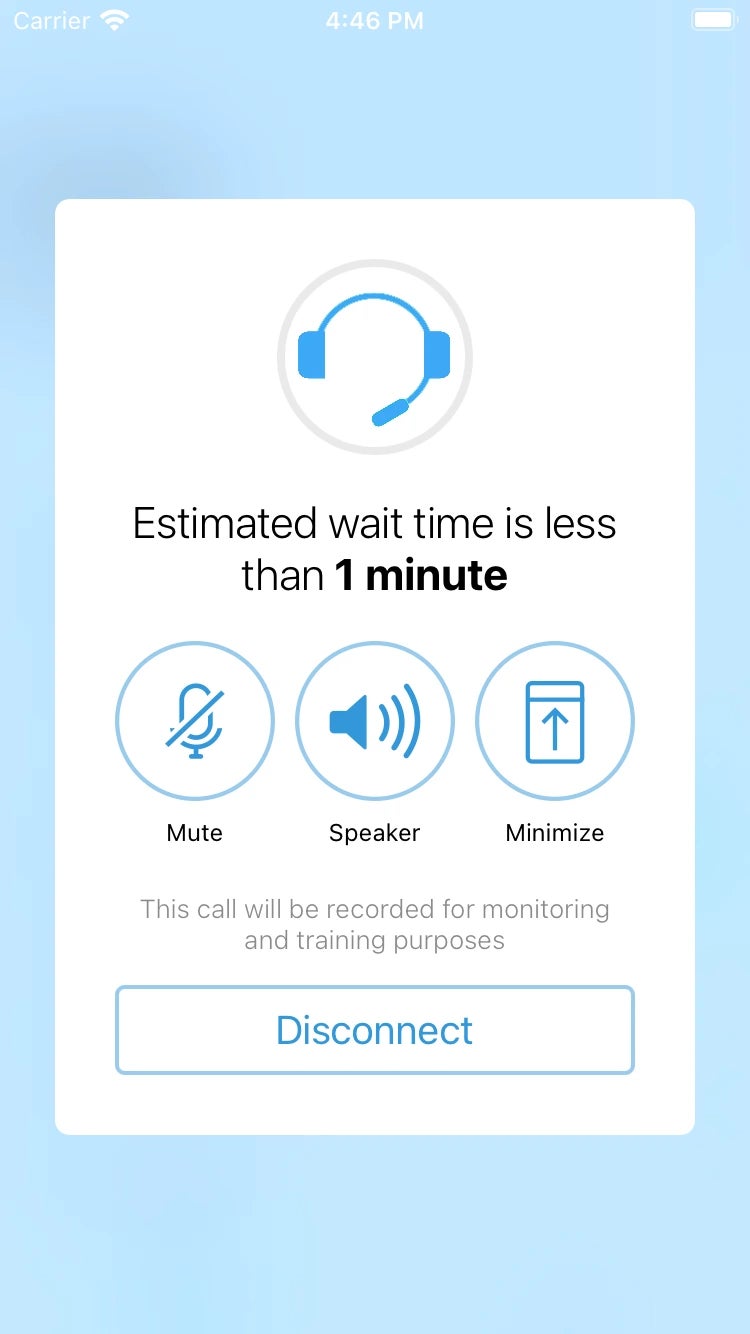This screenshot has width=750, height=1334.
Task: Turn on the Speaker
Action: coord(375,721)
